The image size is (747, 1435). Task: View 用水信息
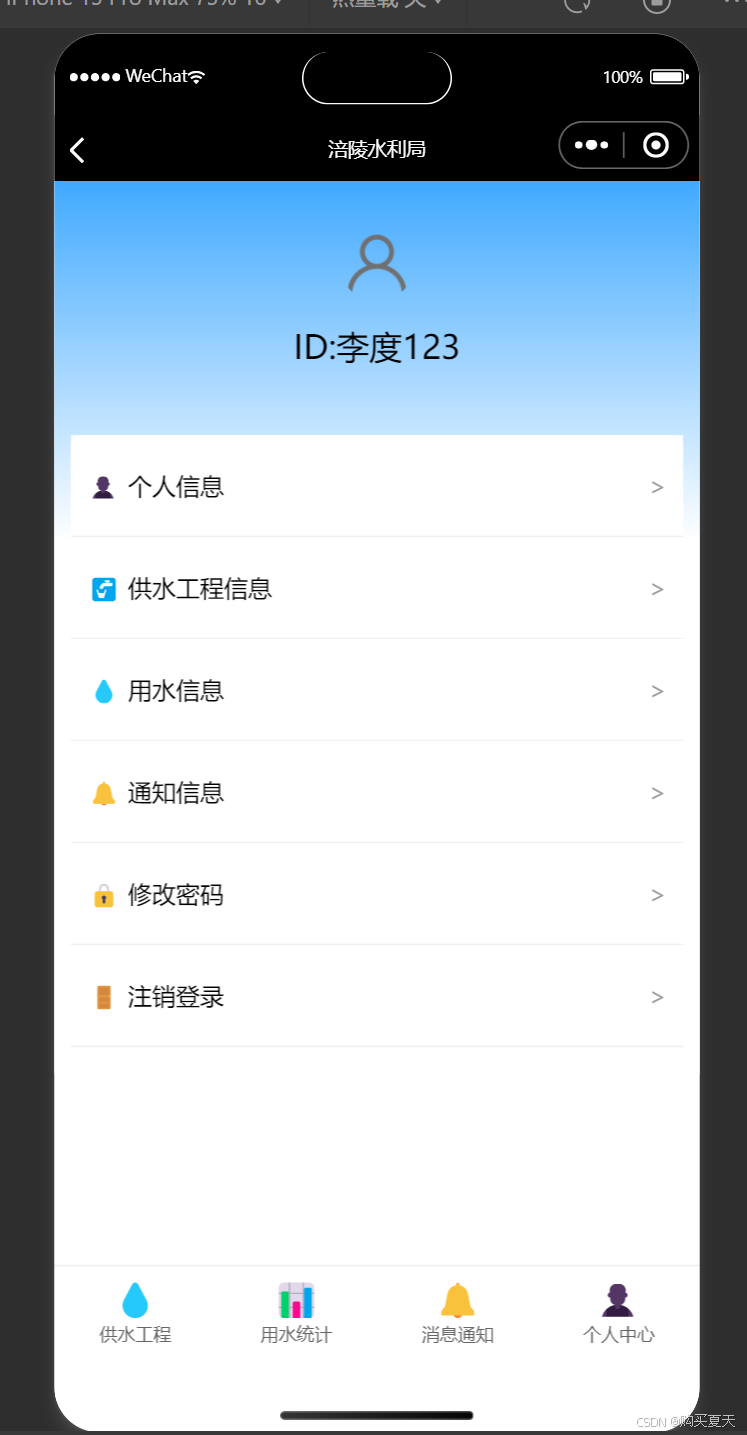(377, 691)
